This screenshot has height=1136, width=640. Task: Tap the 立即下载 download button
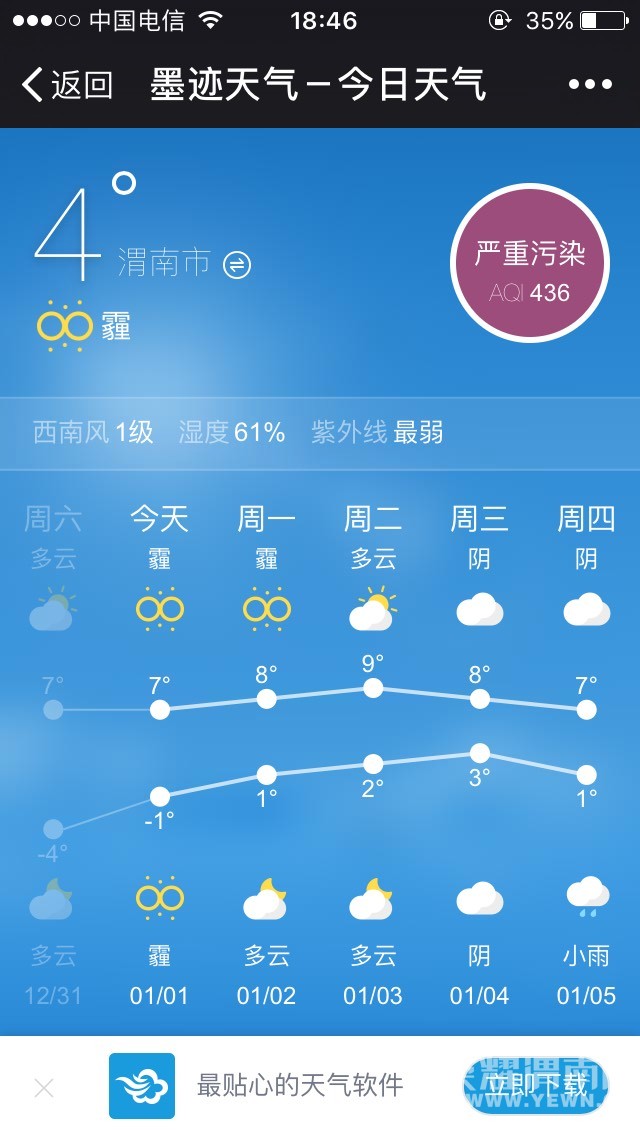pos(537,1086)
